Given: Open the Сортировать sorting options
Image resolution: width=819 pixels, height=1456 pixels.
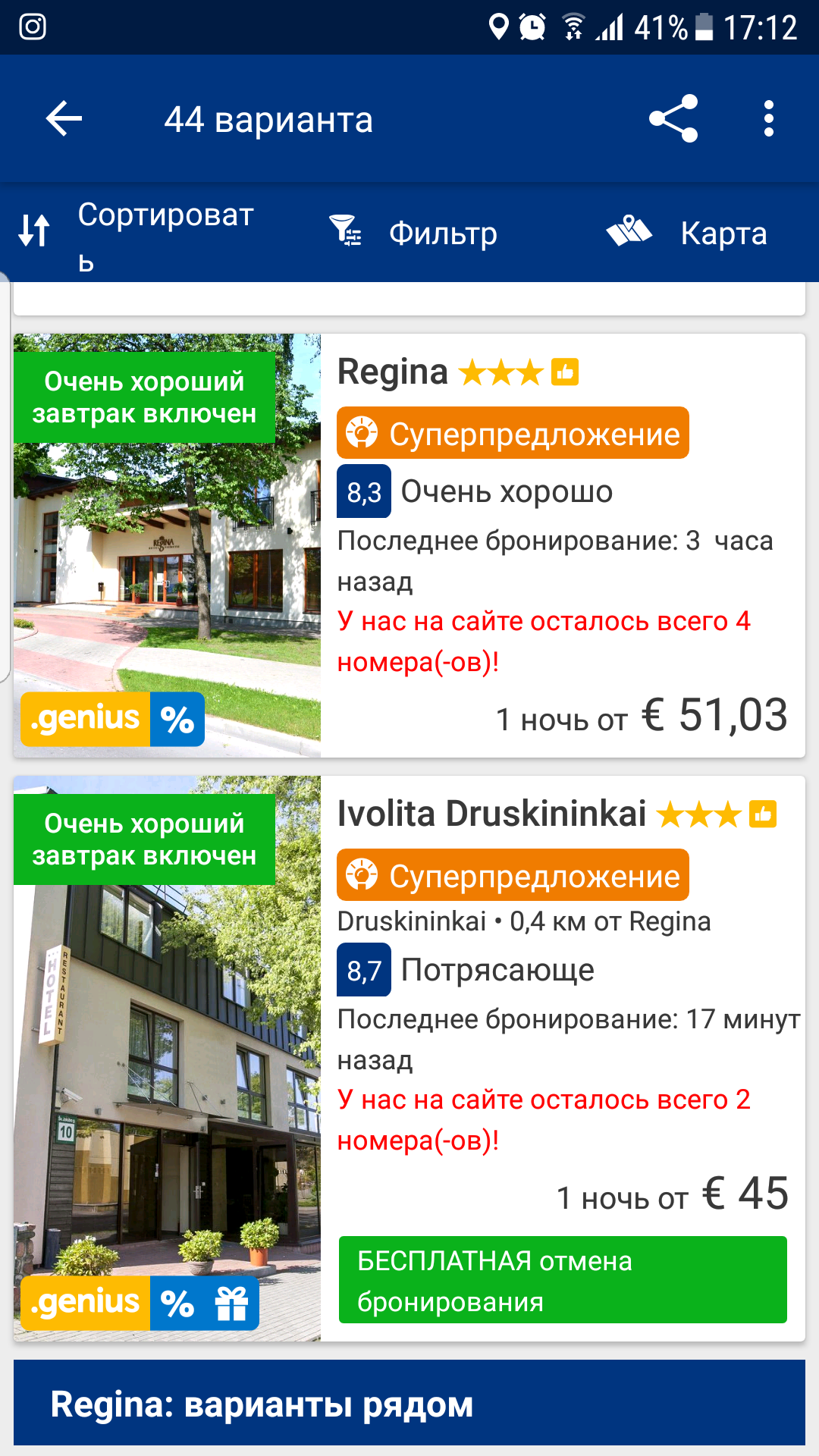Looking at the screenshot, I should coord(136,232).
